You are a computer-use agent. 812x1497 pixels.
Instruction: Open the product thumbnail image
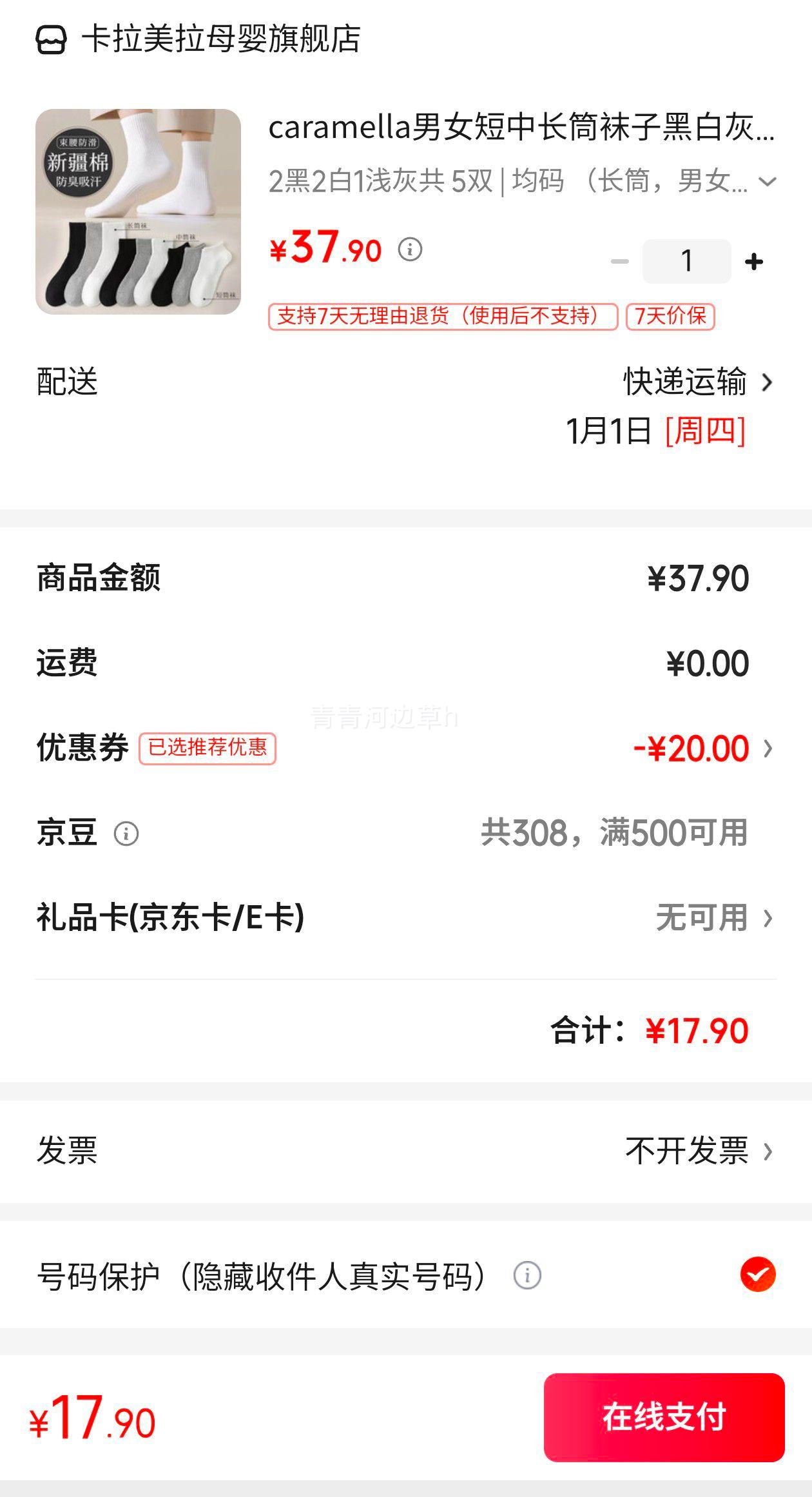coord(137,213)
